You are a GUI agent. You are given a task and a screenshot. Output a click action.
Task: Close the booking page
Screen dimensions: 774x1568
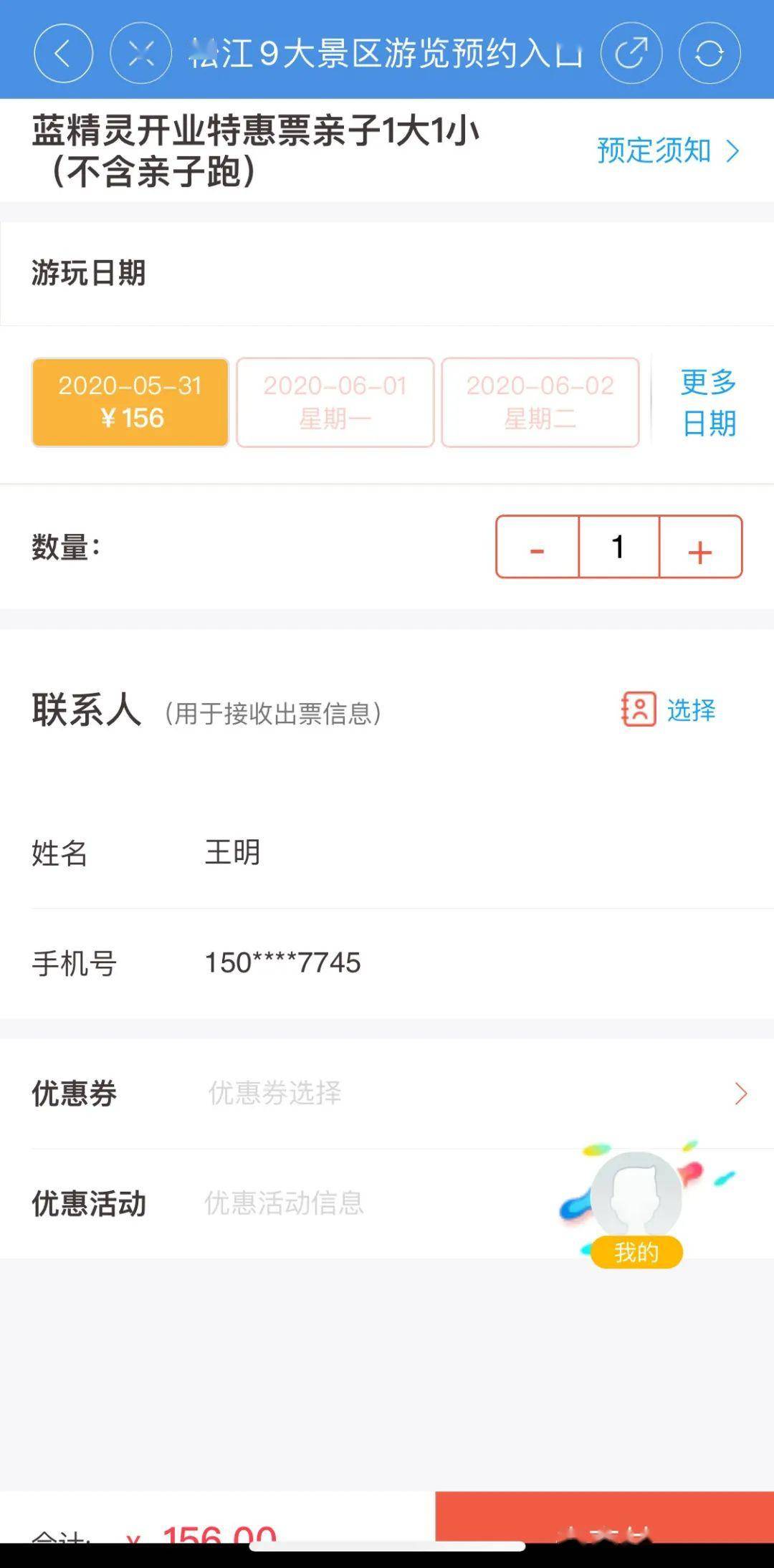(x=140, y=53)
